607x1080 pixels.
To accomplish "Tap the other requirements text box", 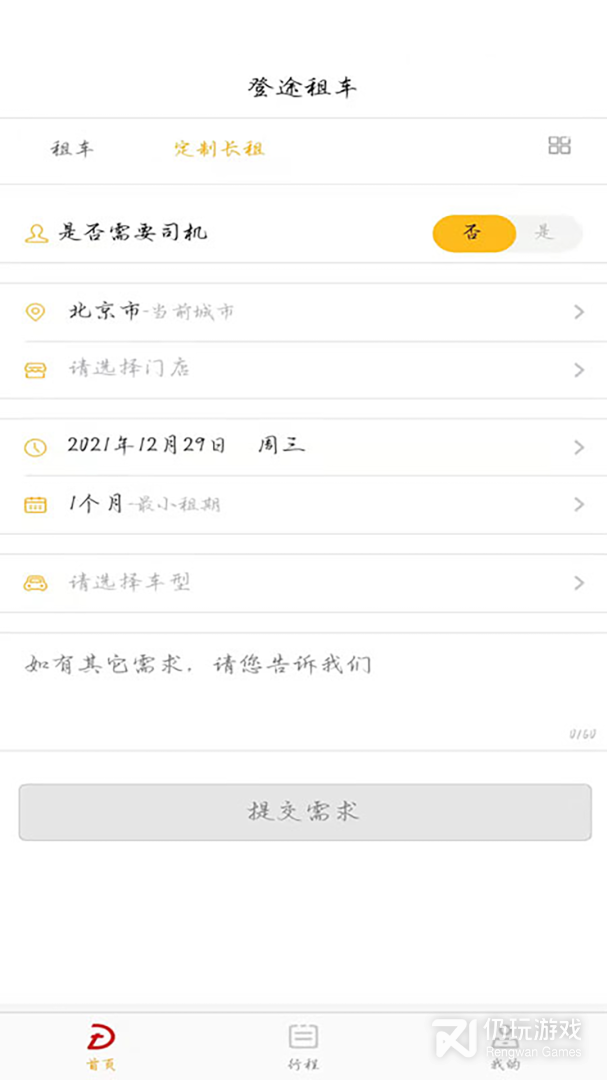I will (x=303, y=692).
